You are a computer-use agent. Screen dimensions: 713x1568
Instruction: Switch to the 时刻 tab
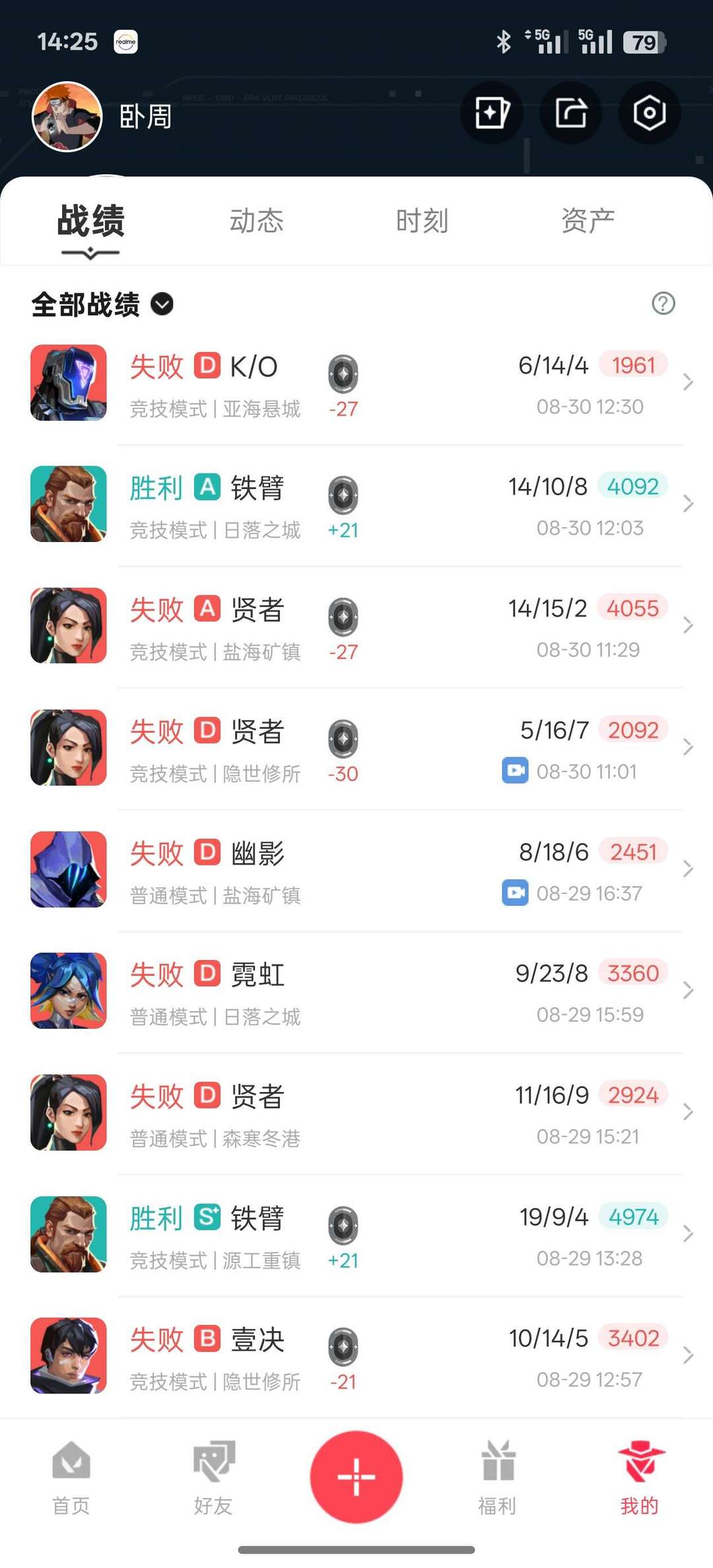422,221
